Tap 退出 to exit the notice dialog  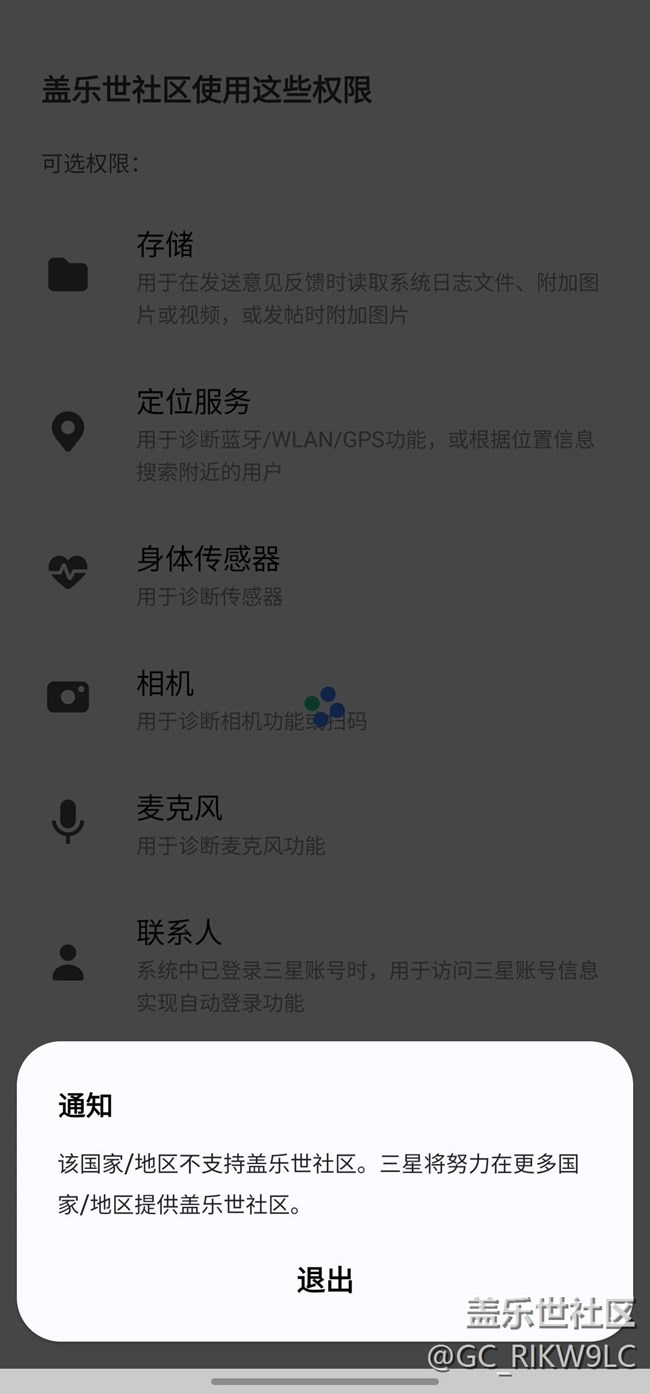[x=325, y=1280]
